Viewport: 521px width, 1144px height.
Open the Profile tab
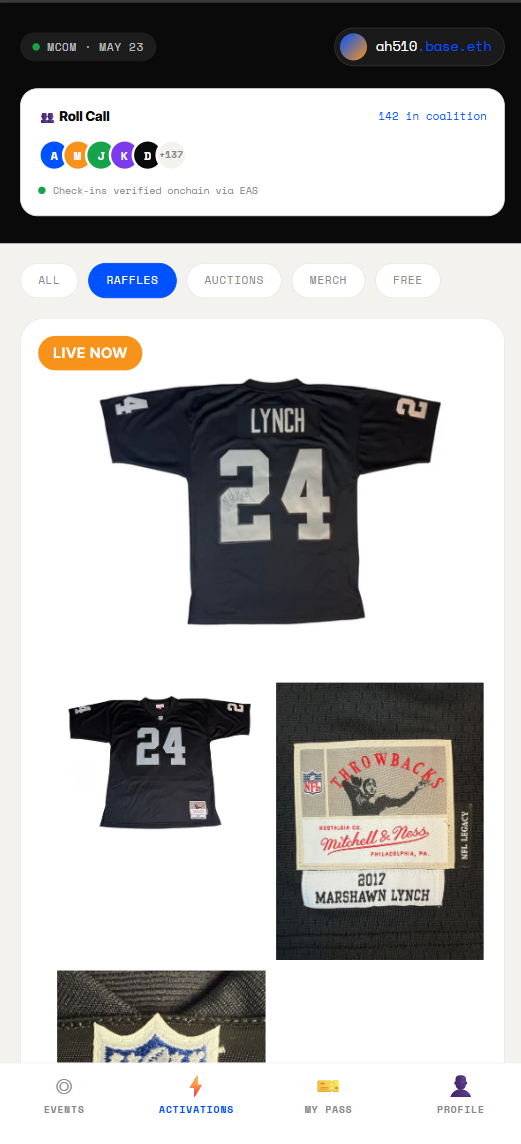460,1097
